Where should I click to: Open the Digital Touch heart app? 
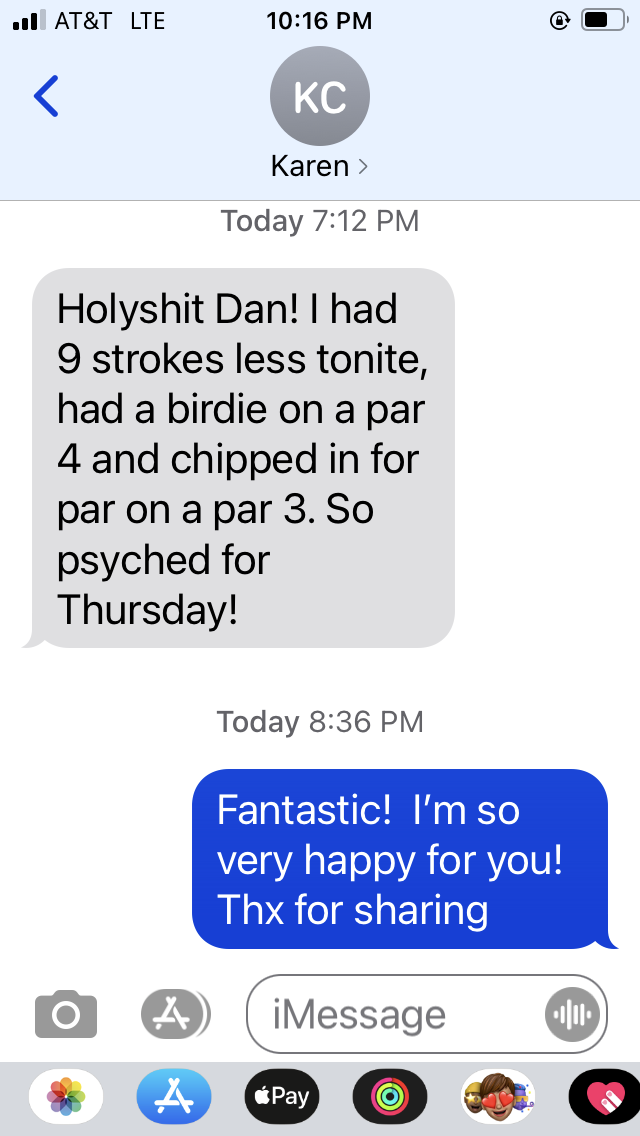click(603, 1097)
